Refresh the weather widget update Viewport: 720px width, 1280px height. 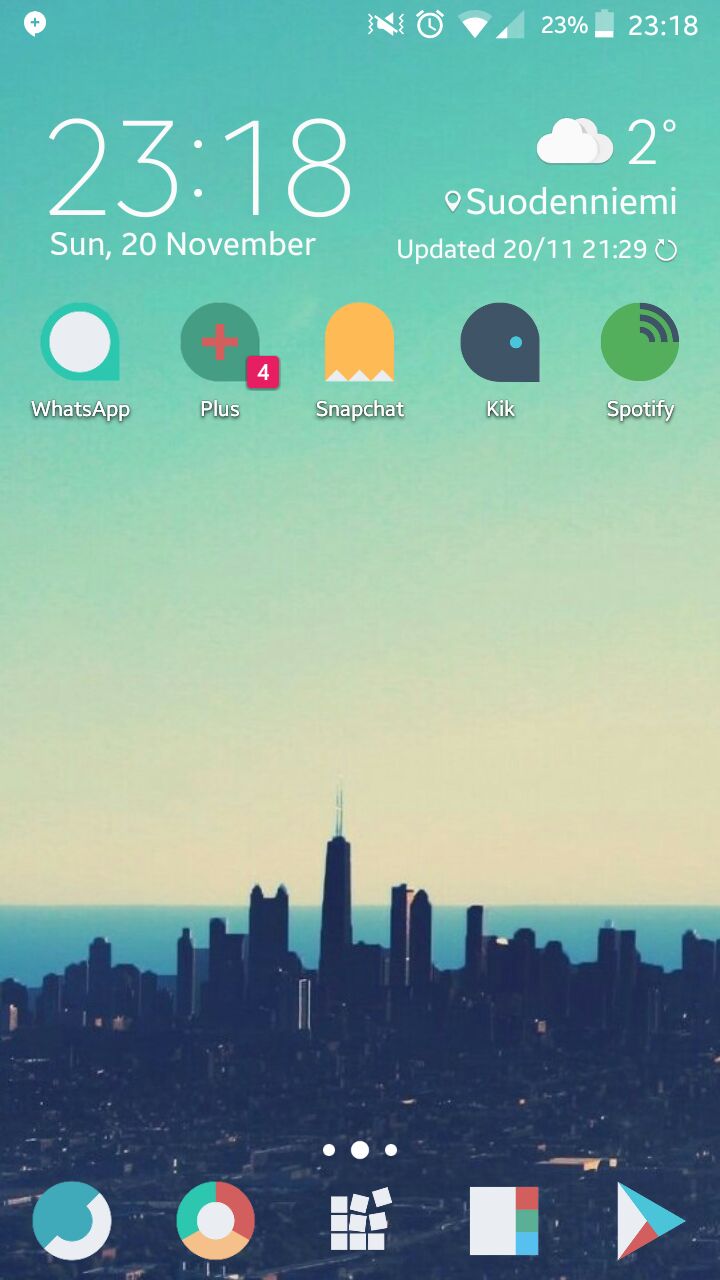click(x=666, y=250)
